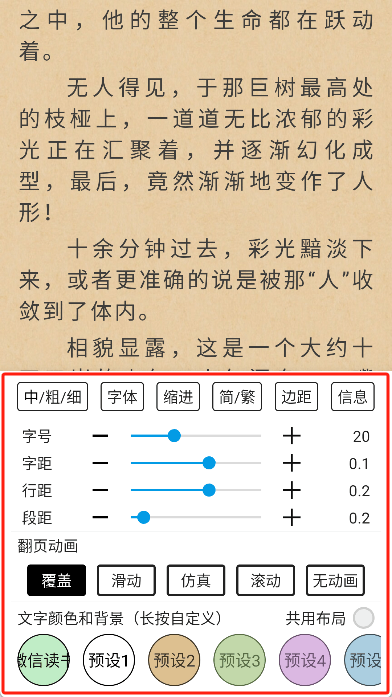
Task: Select 无动画 to disable animation
Action: coord(336,581)
